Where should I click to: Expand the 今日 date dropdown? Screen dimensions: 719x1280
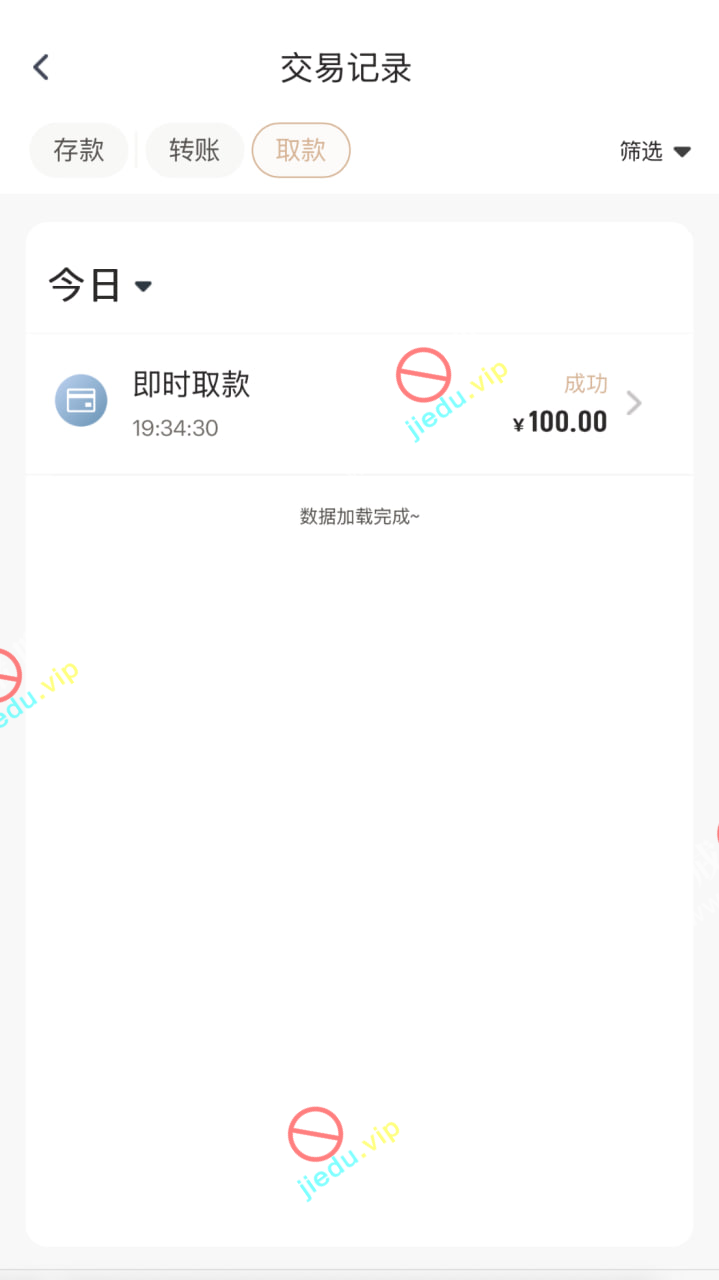(100, 286)
